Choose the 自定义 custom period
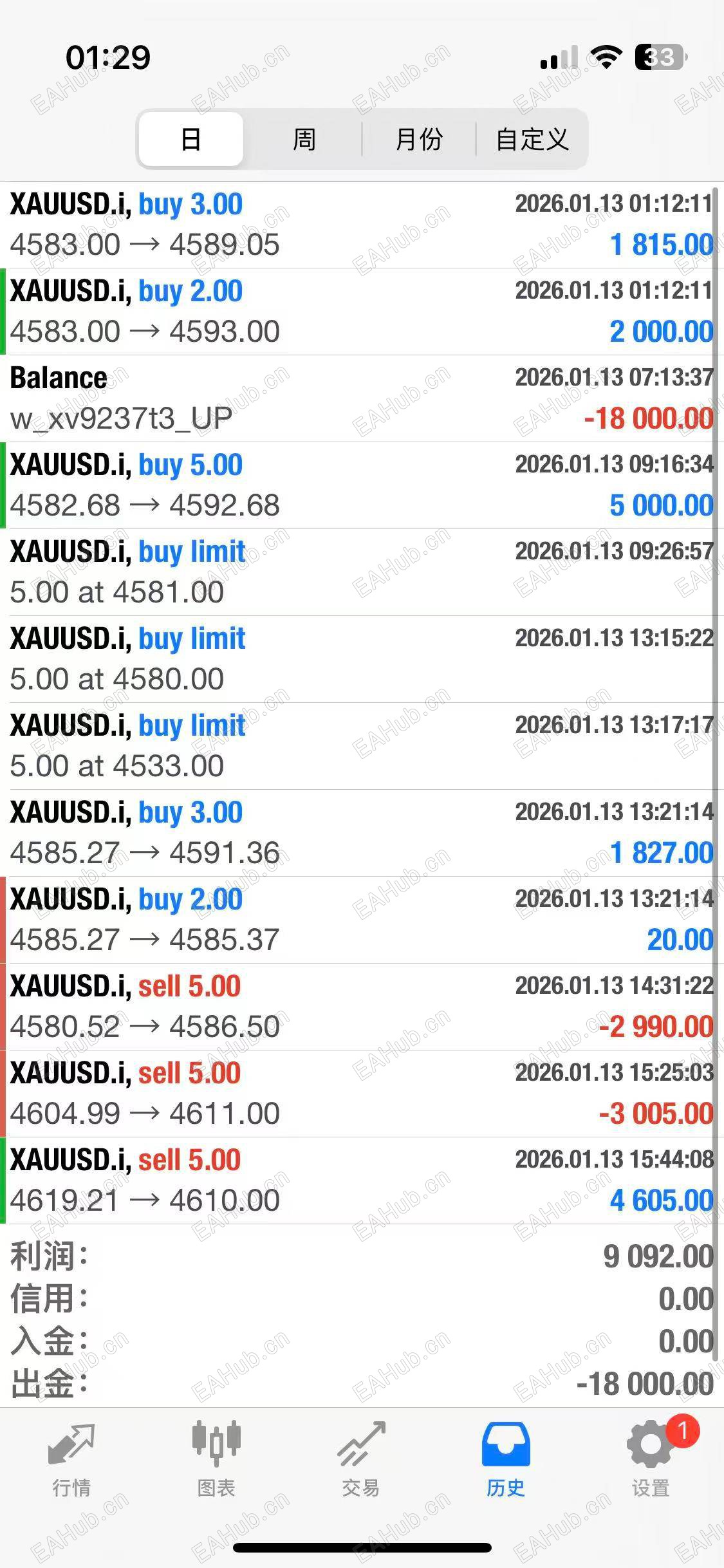The image size is (724, 1568). coord(532,139)
